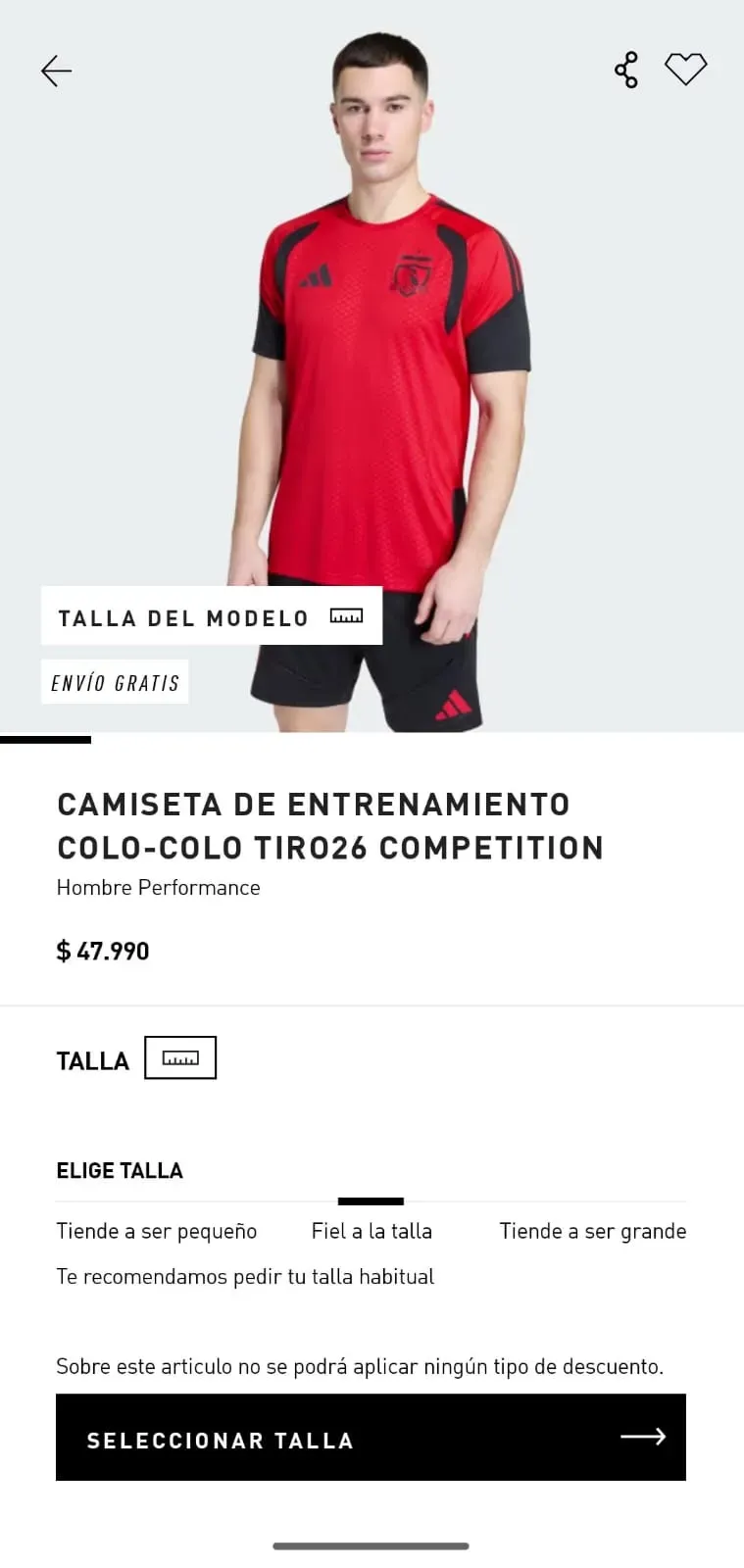Tap the product title CAMISETA DE ENTRENAMIENTO
Image resolution: width=744 pixels, height=1568 pixels.
click(313, 805)
